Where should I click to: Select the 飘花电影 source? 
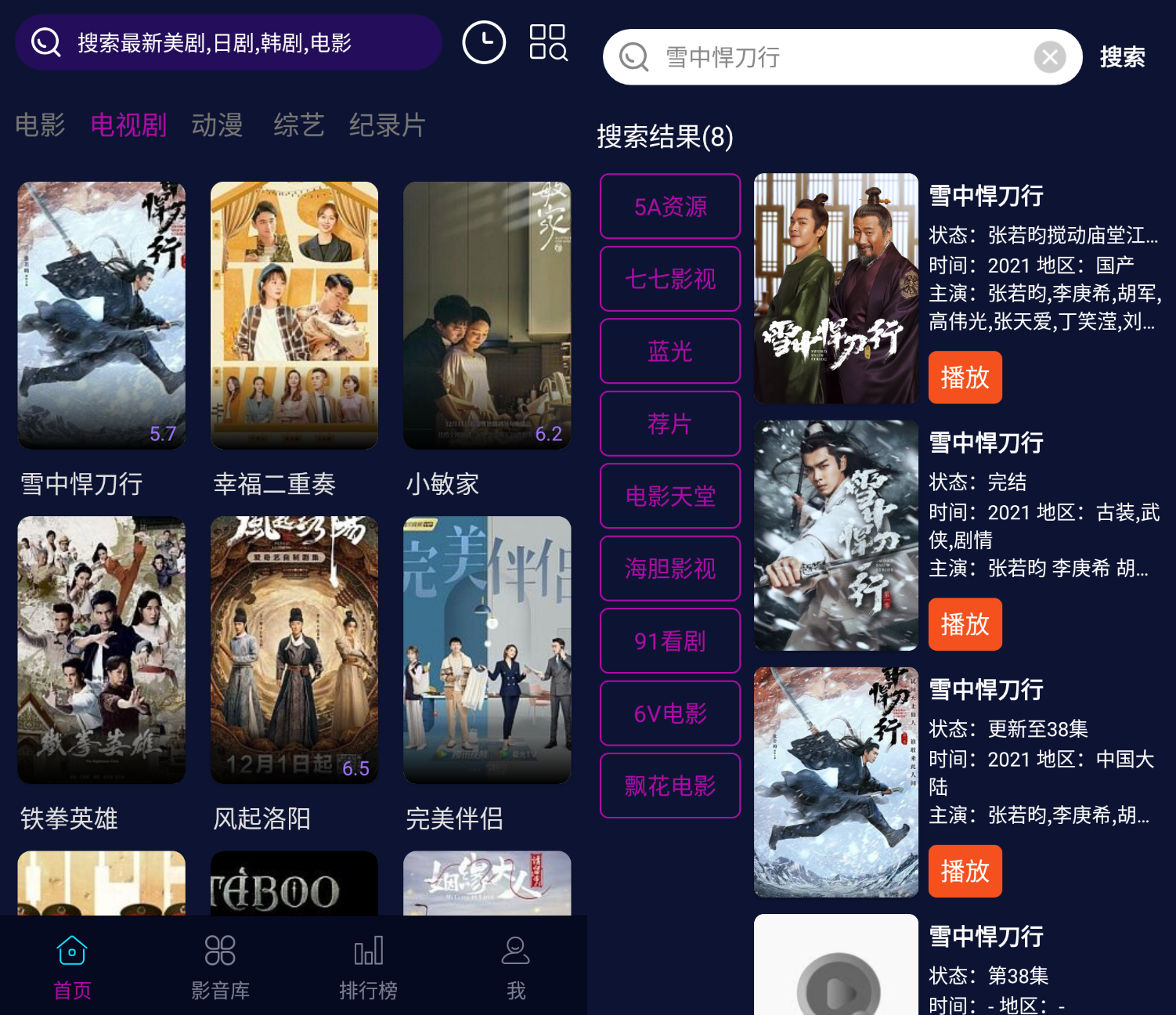click(670, 786)
